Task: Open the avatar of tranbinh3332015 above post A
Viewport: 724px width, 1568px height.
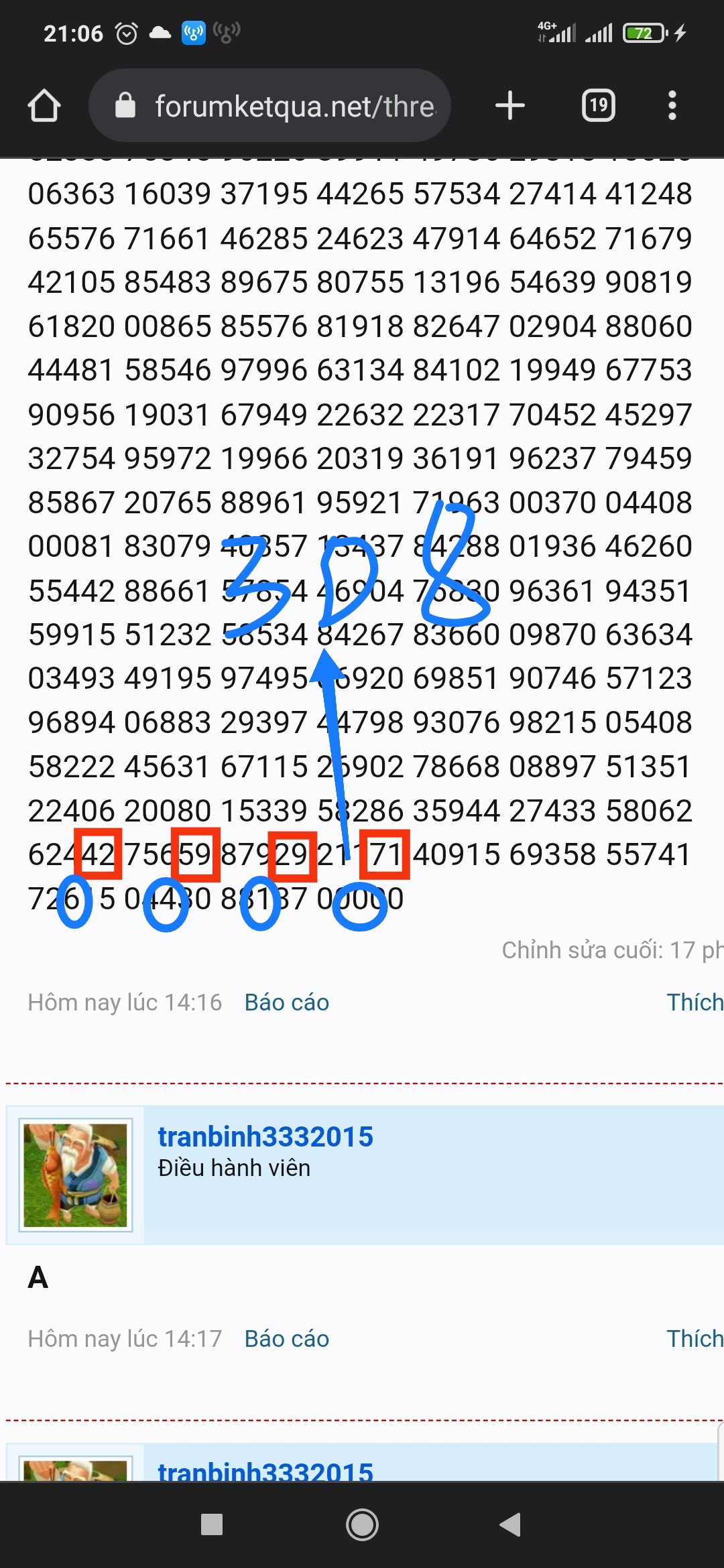Action: pos(75,1175)
